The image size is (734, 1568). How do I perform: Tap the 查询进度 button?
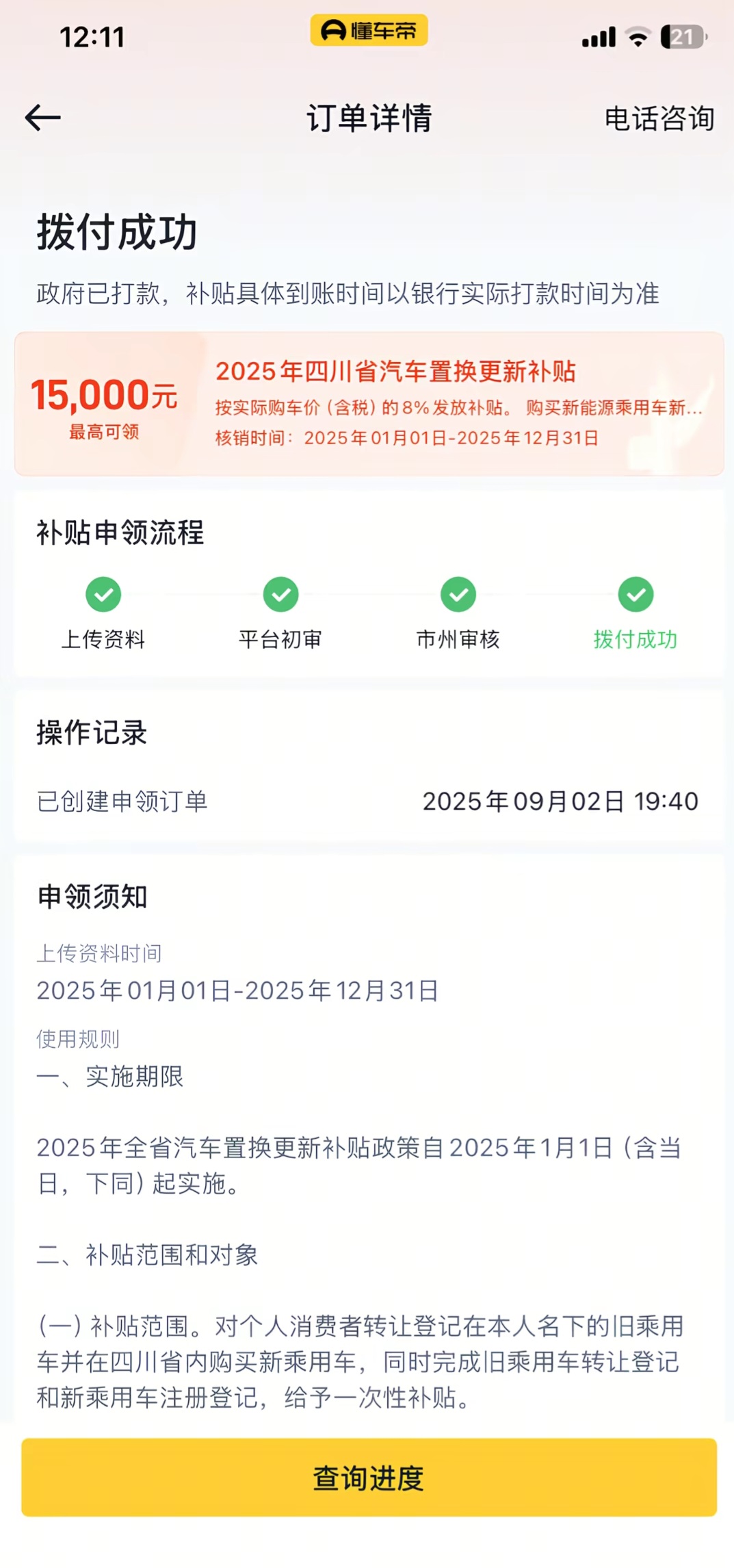[x=369, y=1478]
